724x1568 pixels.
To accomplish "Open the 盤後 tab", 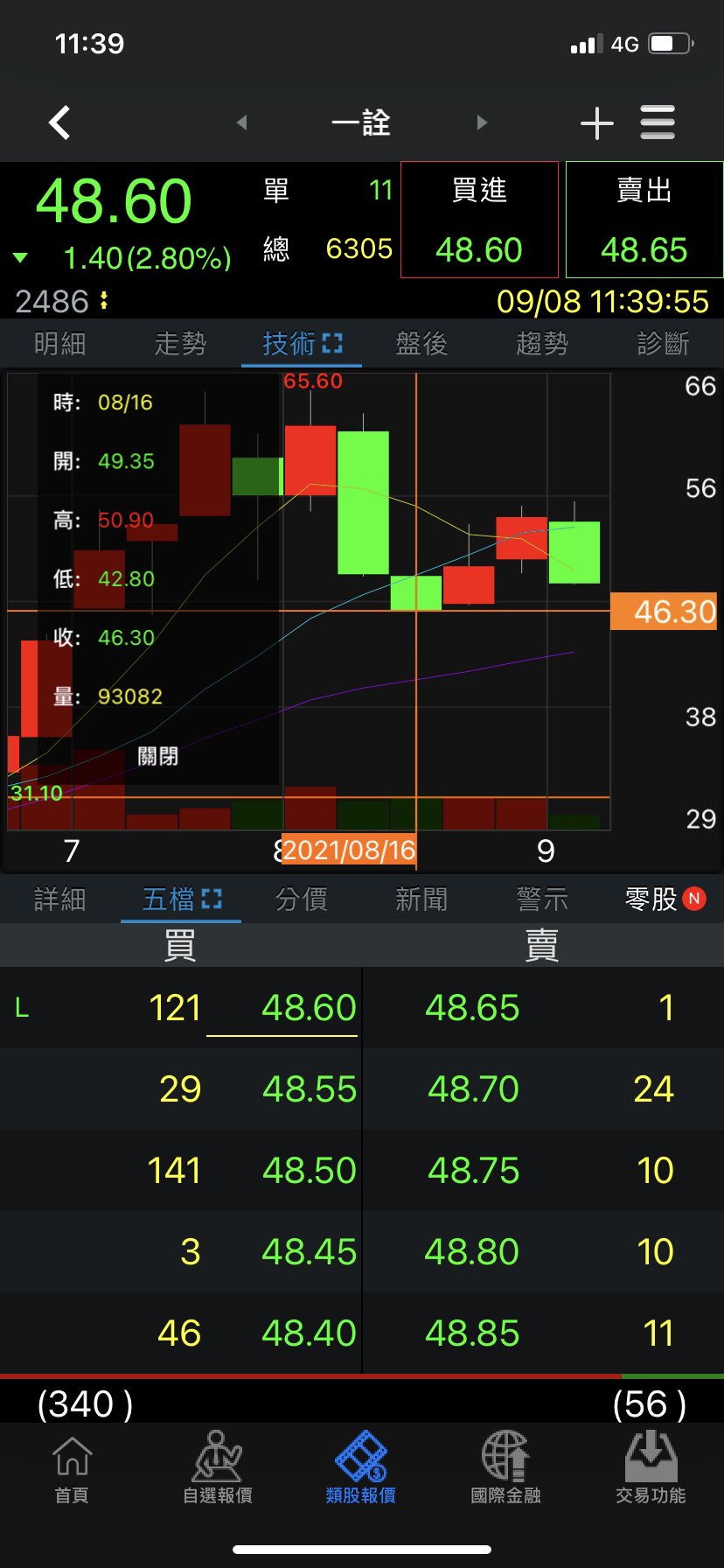I will point(422,344).
